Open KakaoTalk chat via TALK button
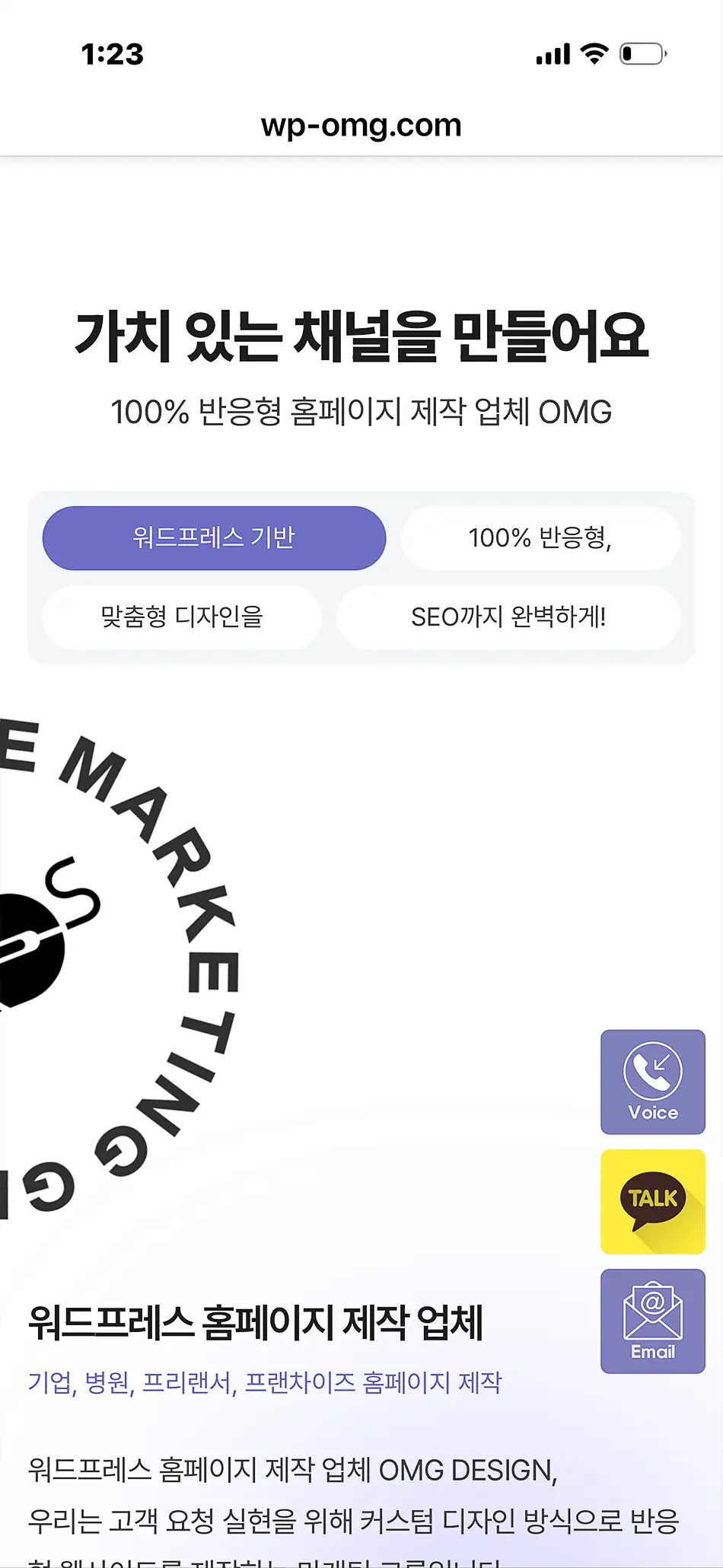The width and height of the screenshot is (723, 1568). pos(652,1201)
